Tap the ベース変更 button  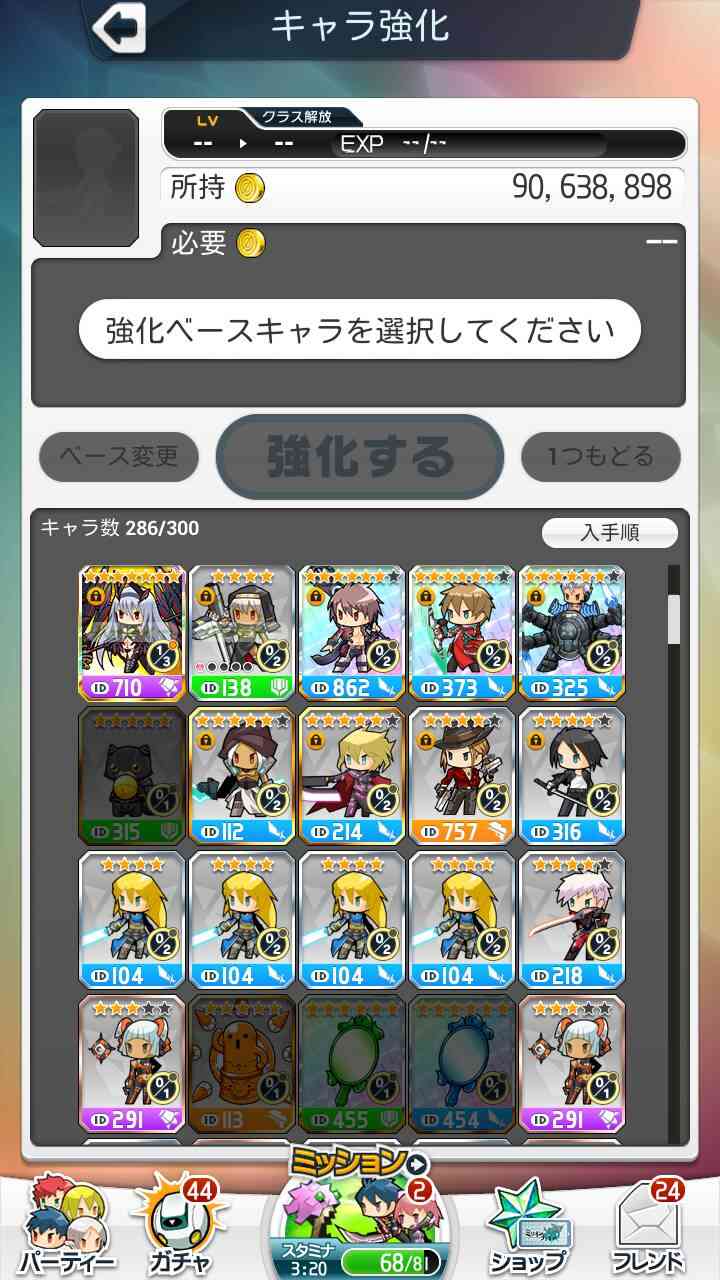pyautogui.click(x=119, y=457)
